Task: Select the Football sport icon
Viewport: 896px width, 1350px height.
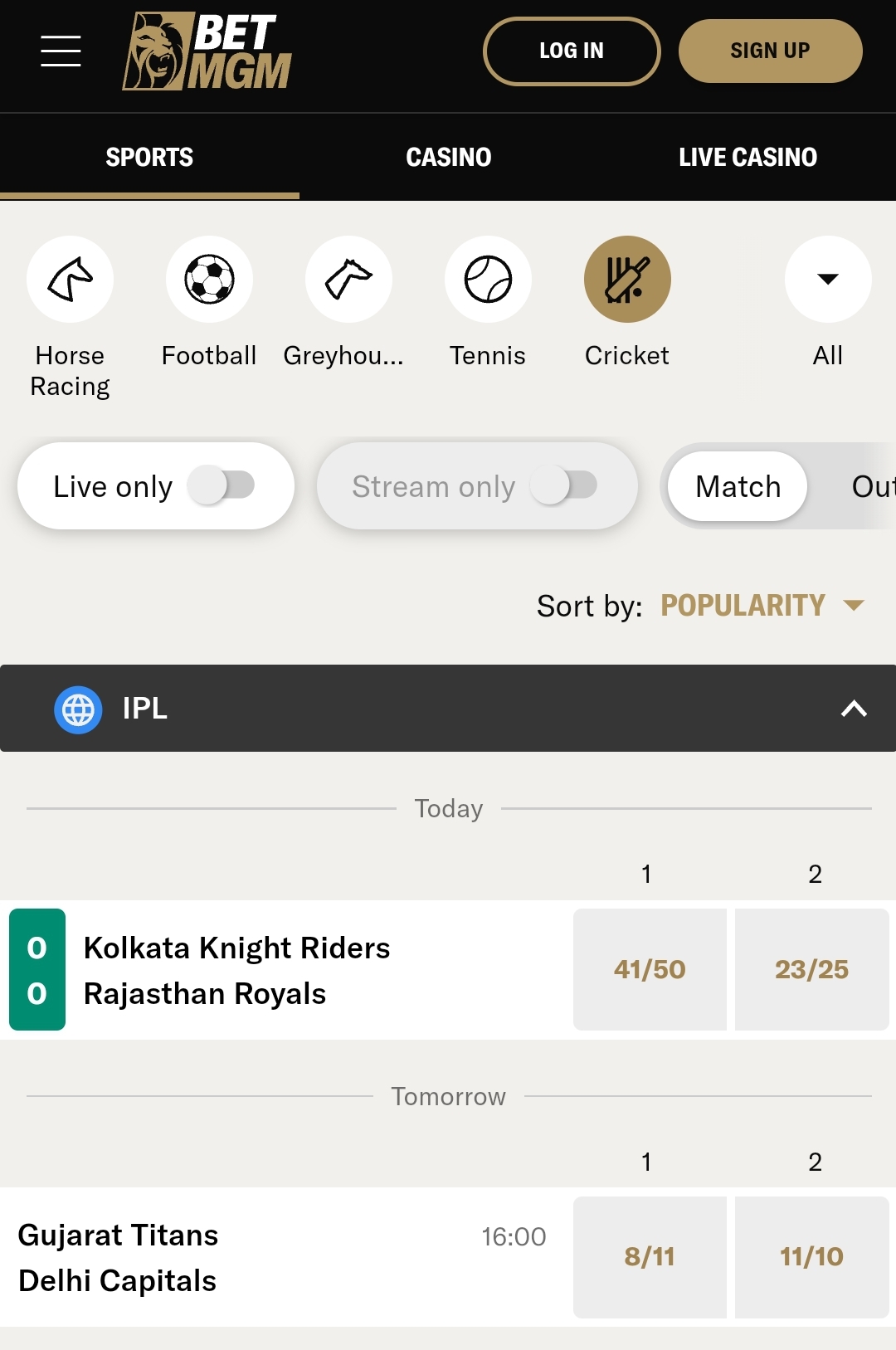Action: pyautogui.click(x=209, y=280)
